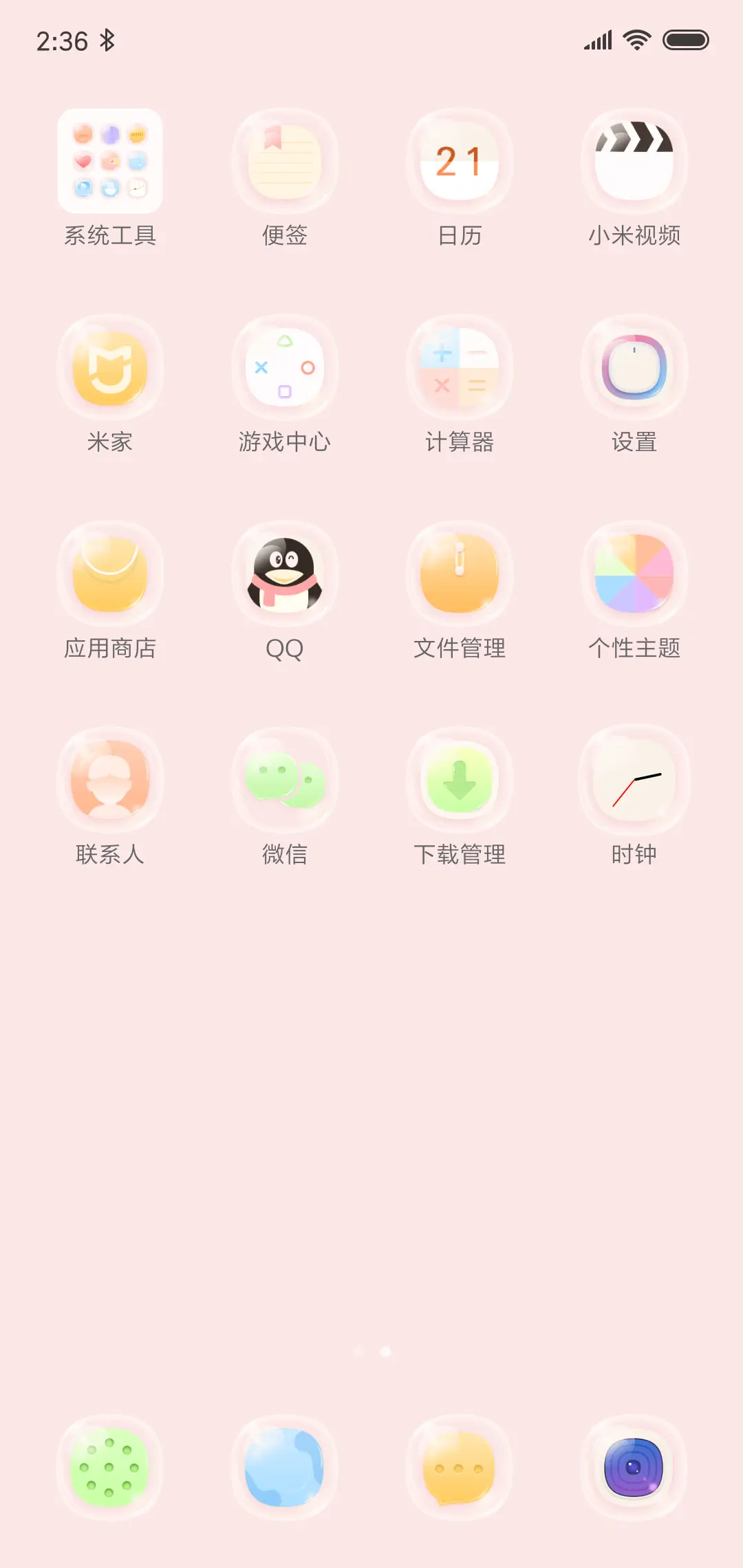Open the 联系人 contacts app
This screenshot has height=1568, width=743.
click(x=110, y=781)
